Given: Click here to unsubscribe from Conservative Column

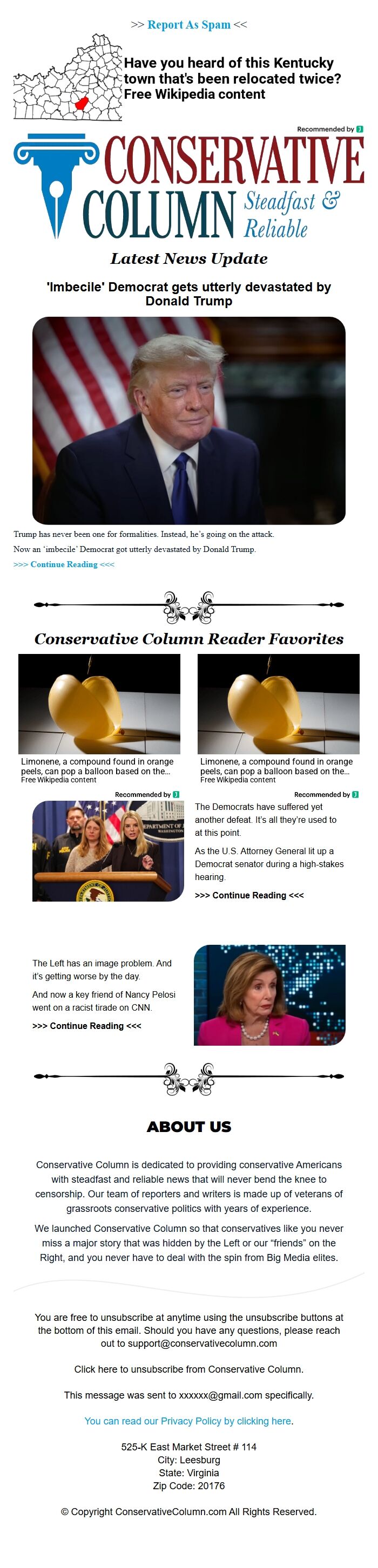Looking at the screenshot, I should point(188,1369).
